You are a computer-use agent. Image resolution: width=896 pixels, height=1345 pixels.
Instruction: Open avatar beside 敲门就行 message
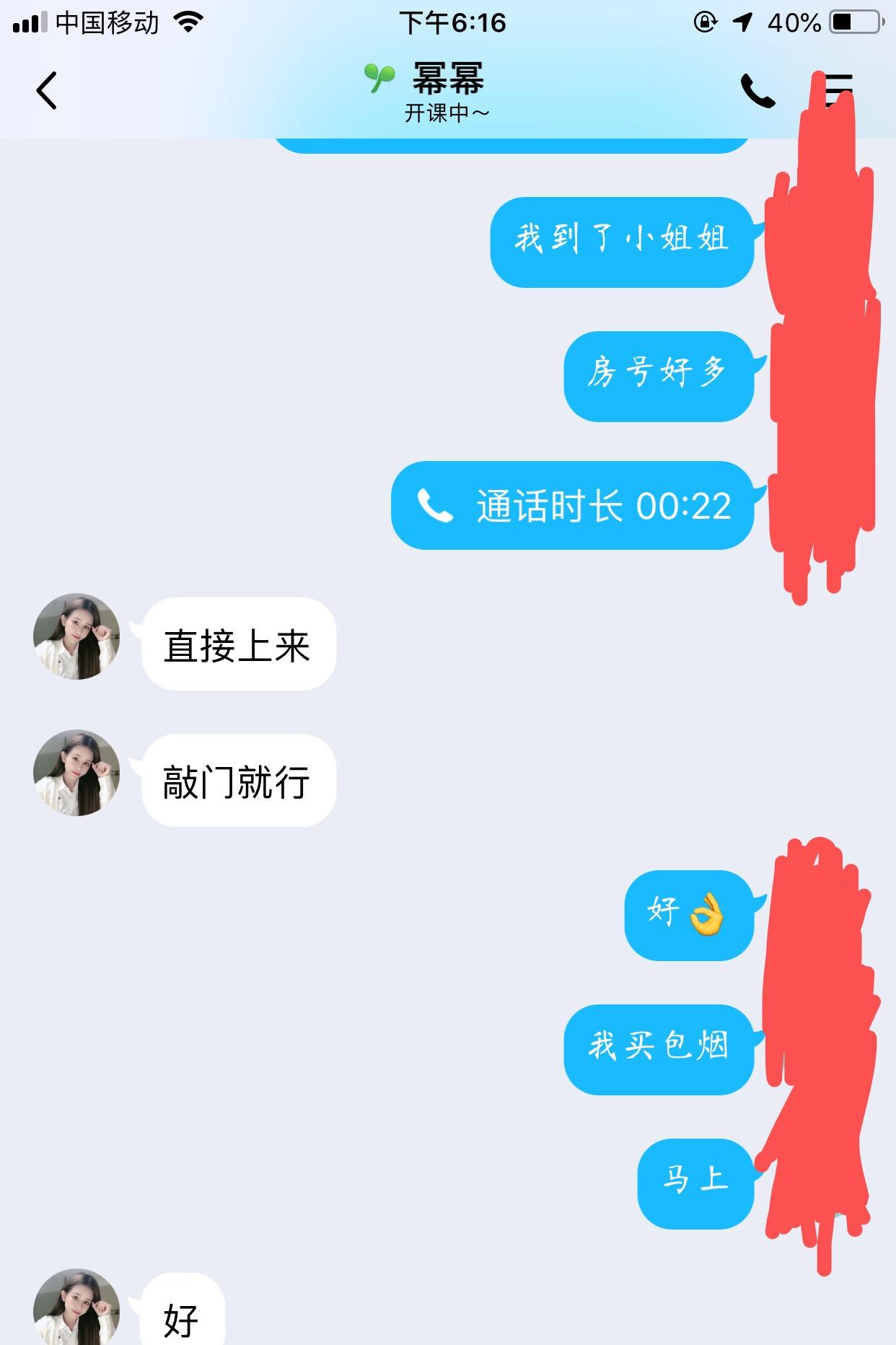click(76, 773)
